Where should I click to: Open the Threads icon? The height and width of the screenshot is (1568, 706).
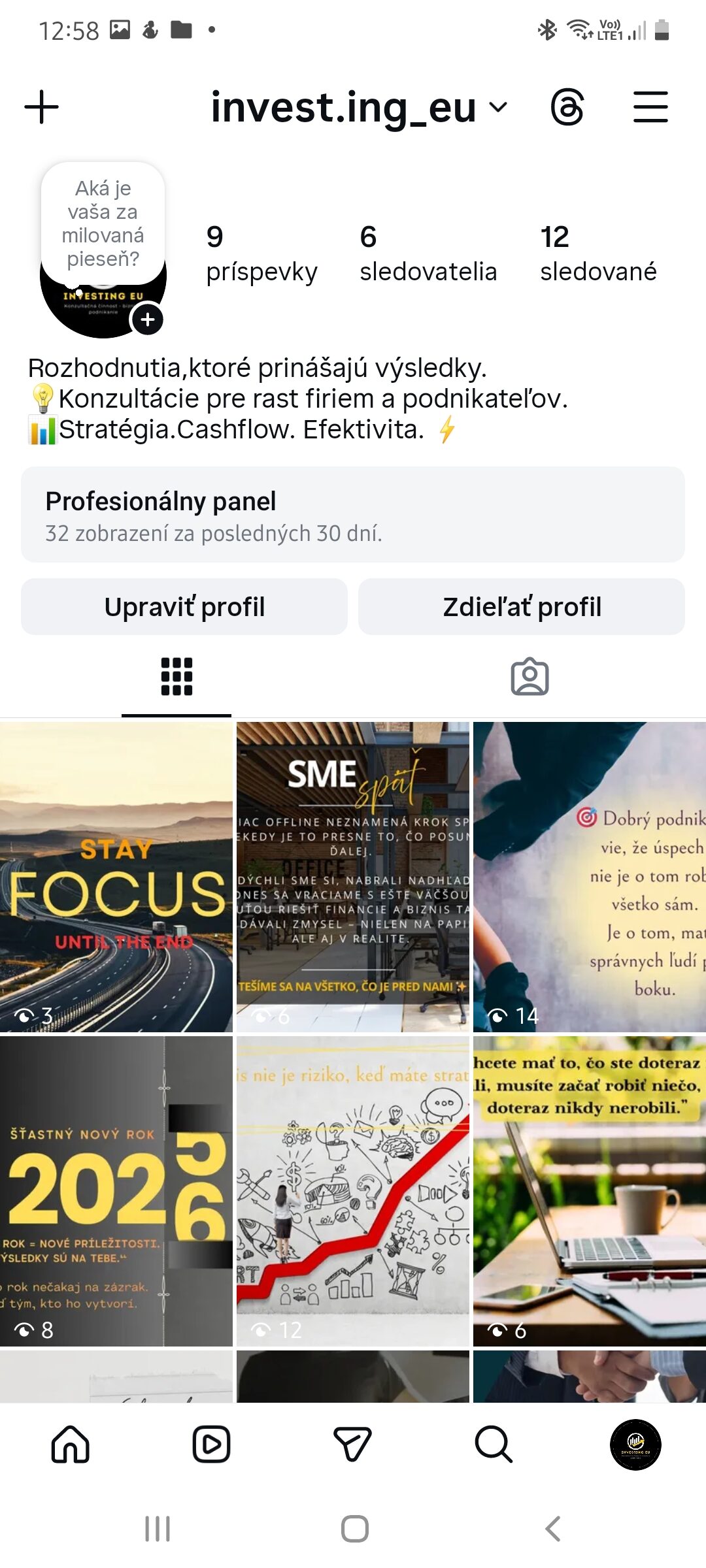pos(567,107)
